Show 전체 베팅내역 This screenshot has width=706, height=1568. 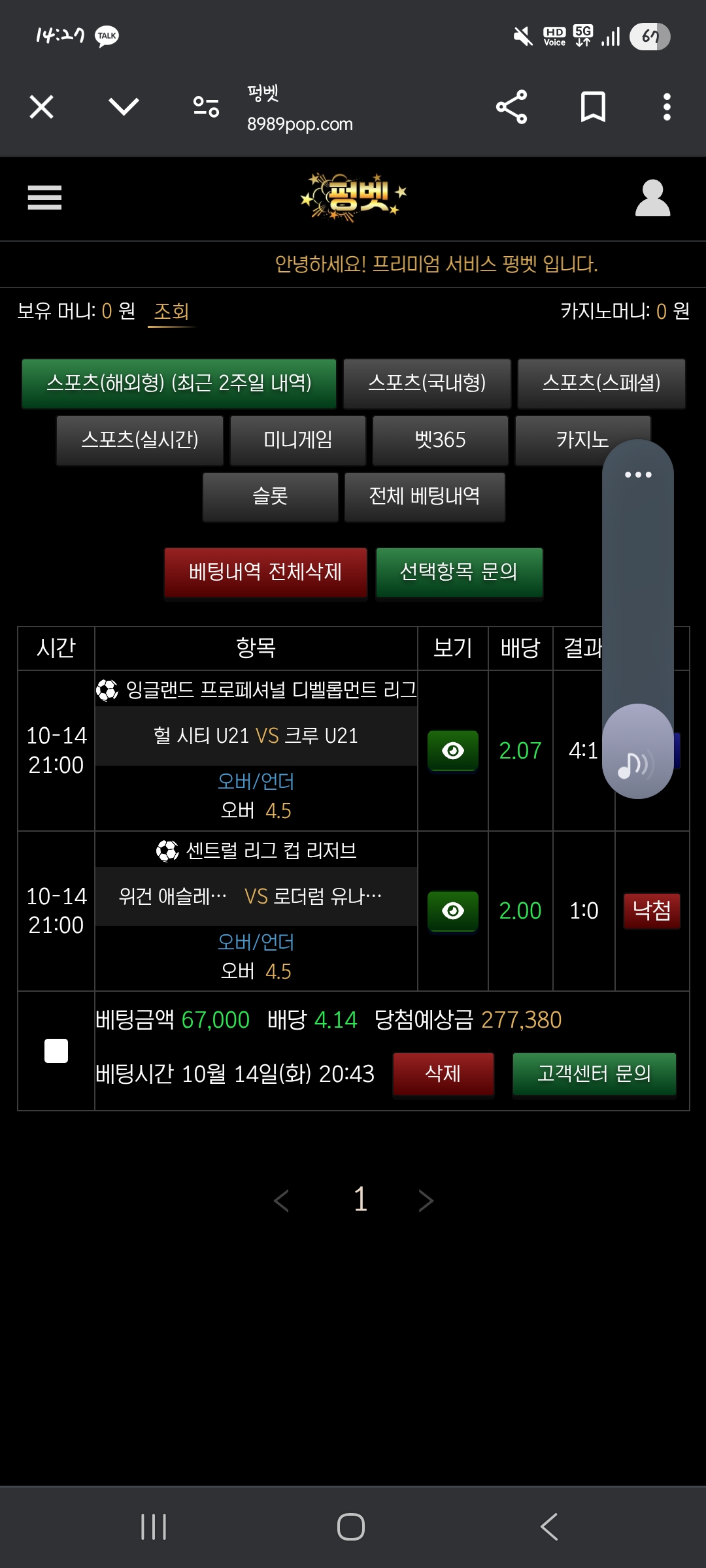(424, 497)
